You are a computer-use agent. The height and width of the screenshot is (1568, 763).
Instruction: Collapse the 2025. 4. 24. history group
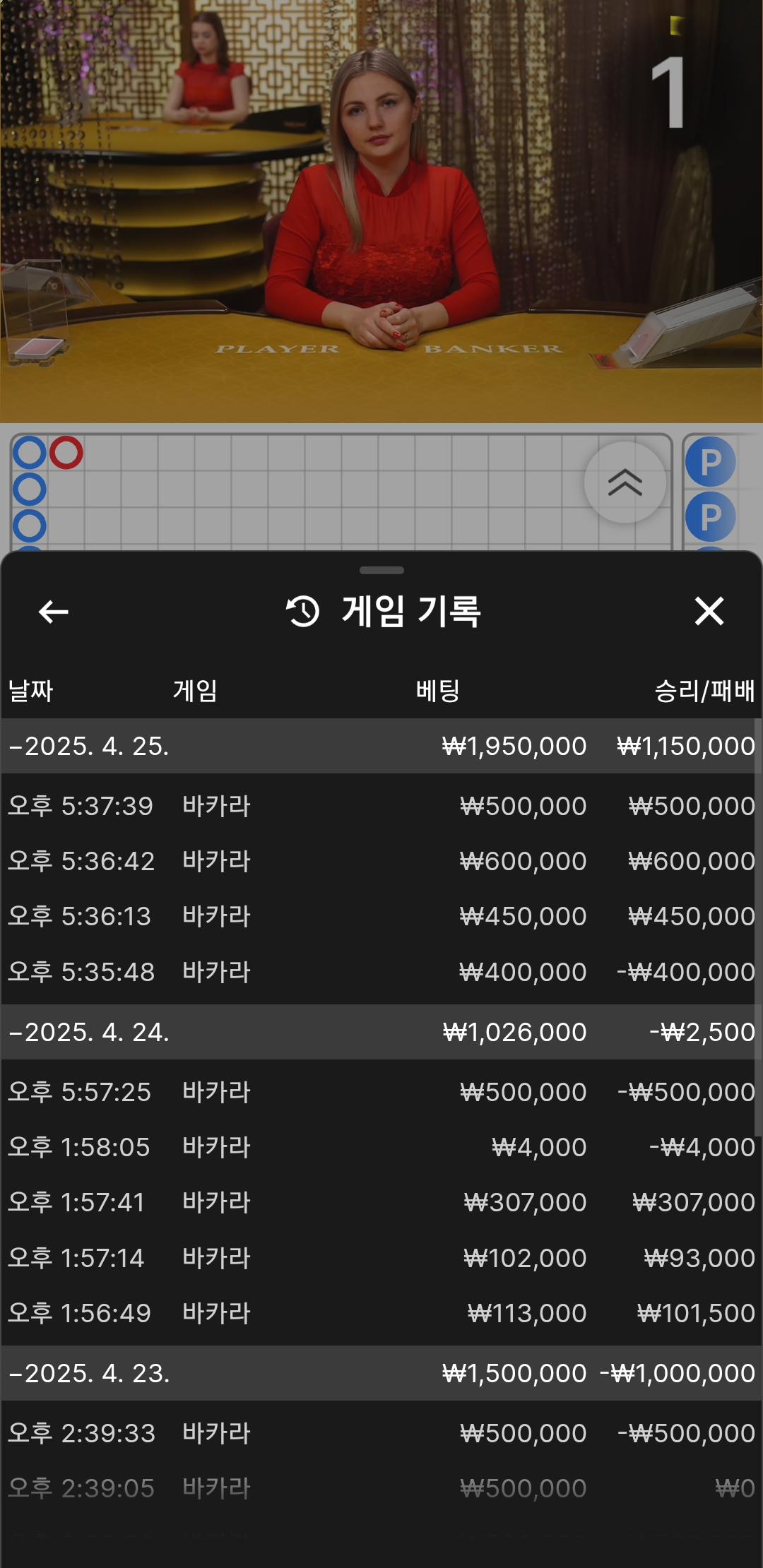[90, 1033]
